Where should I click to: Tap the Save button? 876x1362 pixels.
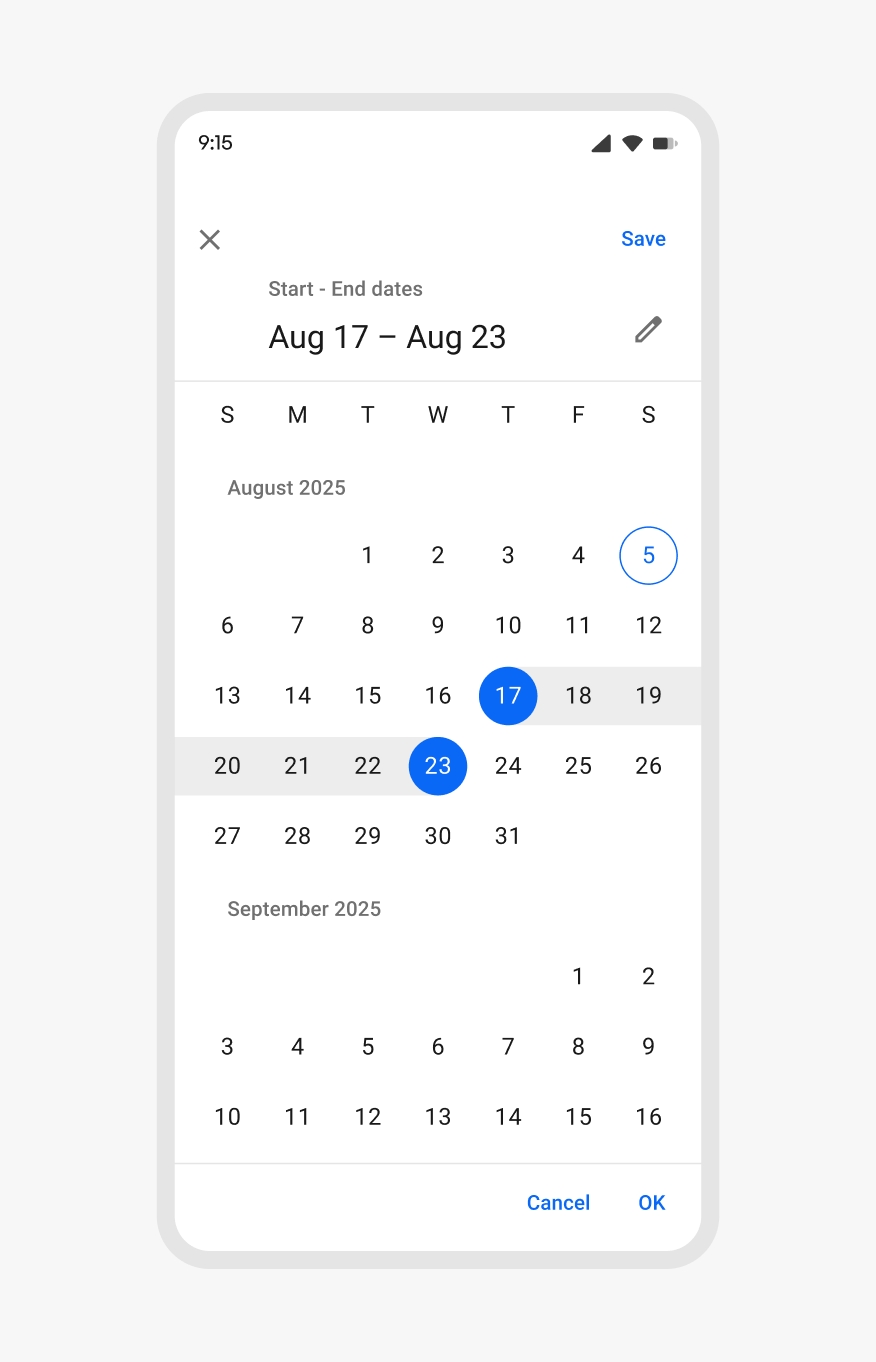coord(643,239)
